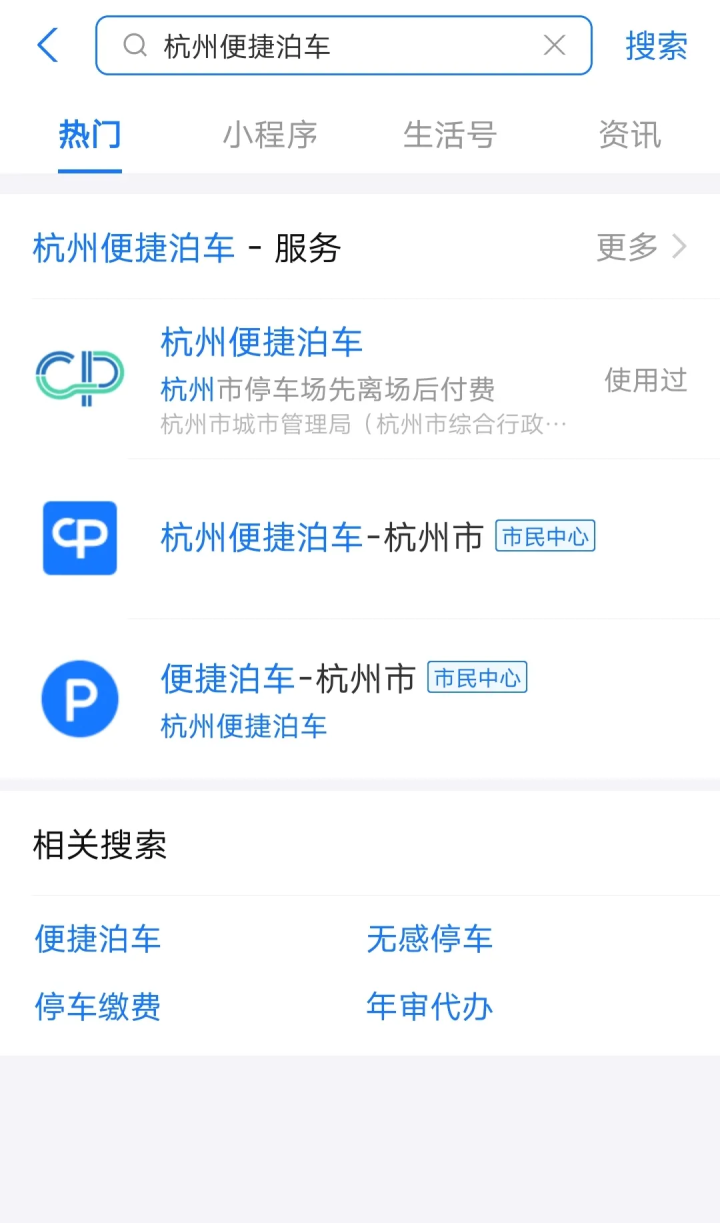This screenshot has width=720, height=1223.
Task: Switch to the 生活号 tab
Action: tap(450, 135)
